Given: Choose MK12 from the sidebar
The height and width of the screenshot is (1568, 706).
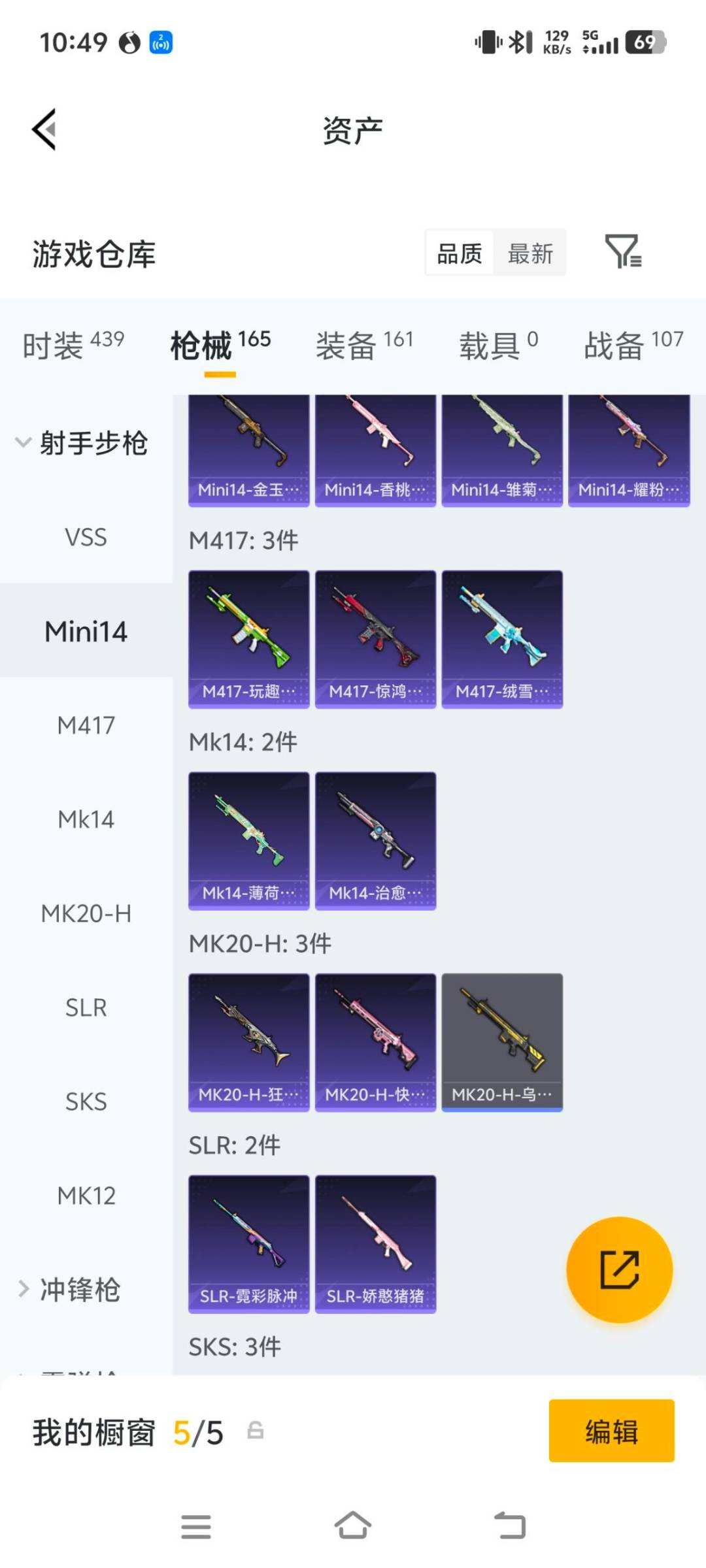Looking at the screenshot, I should click(86, 1196).
